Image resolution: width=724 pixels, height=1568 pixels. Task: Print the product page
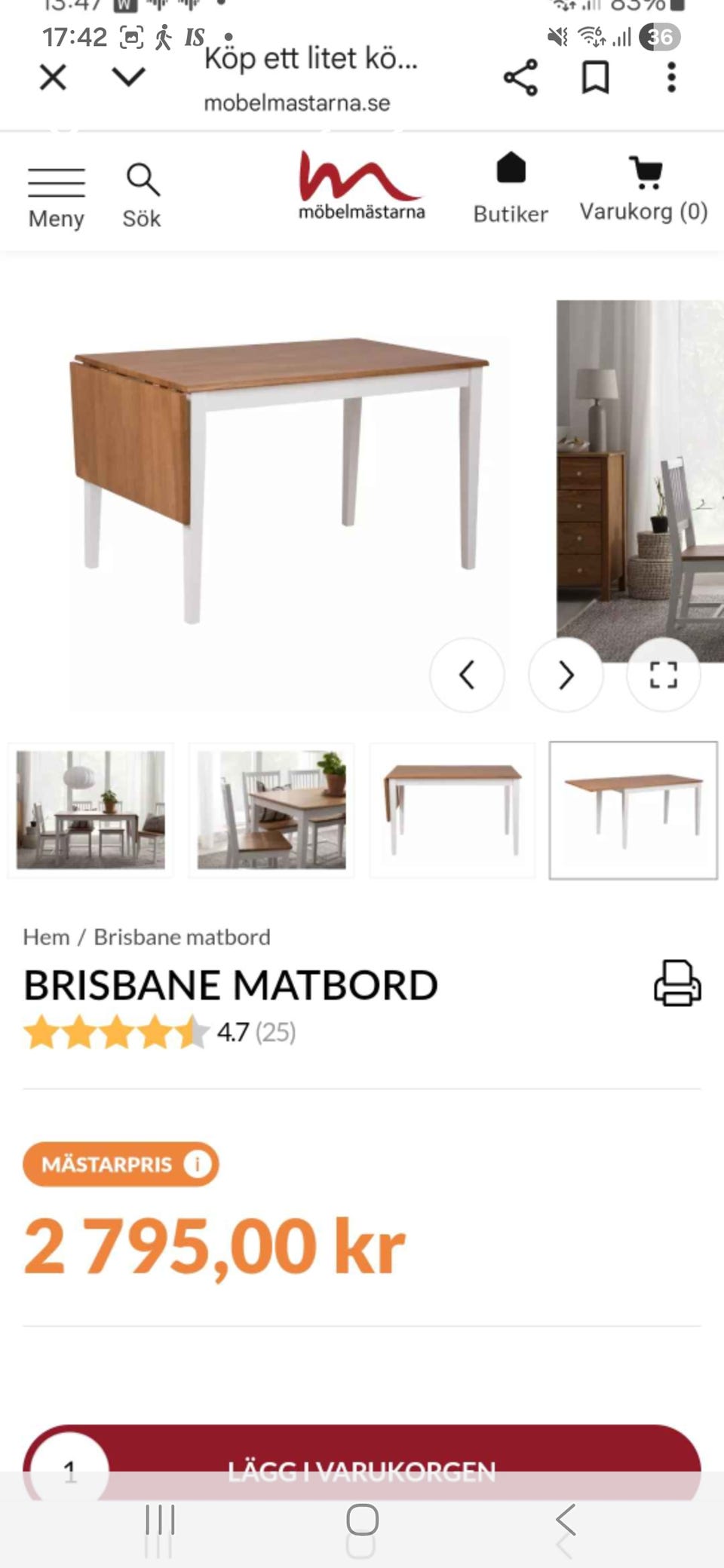point(677,983)
